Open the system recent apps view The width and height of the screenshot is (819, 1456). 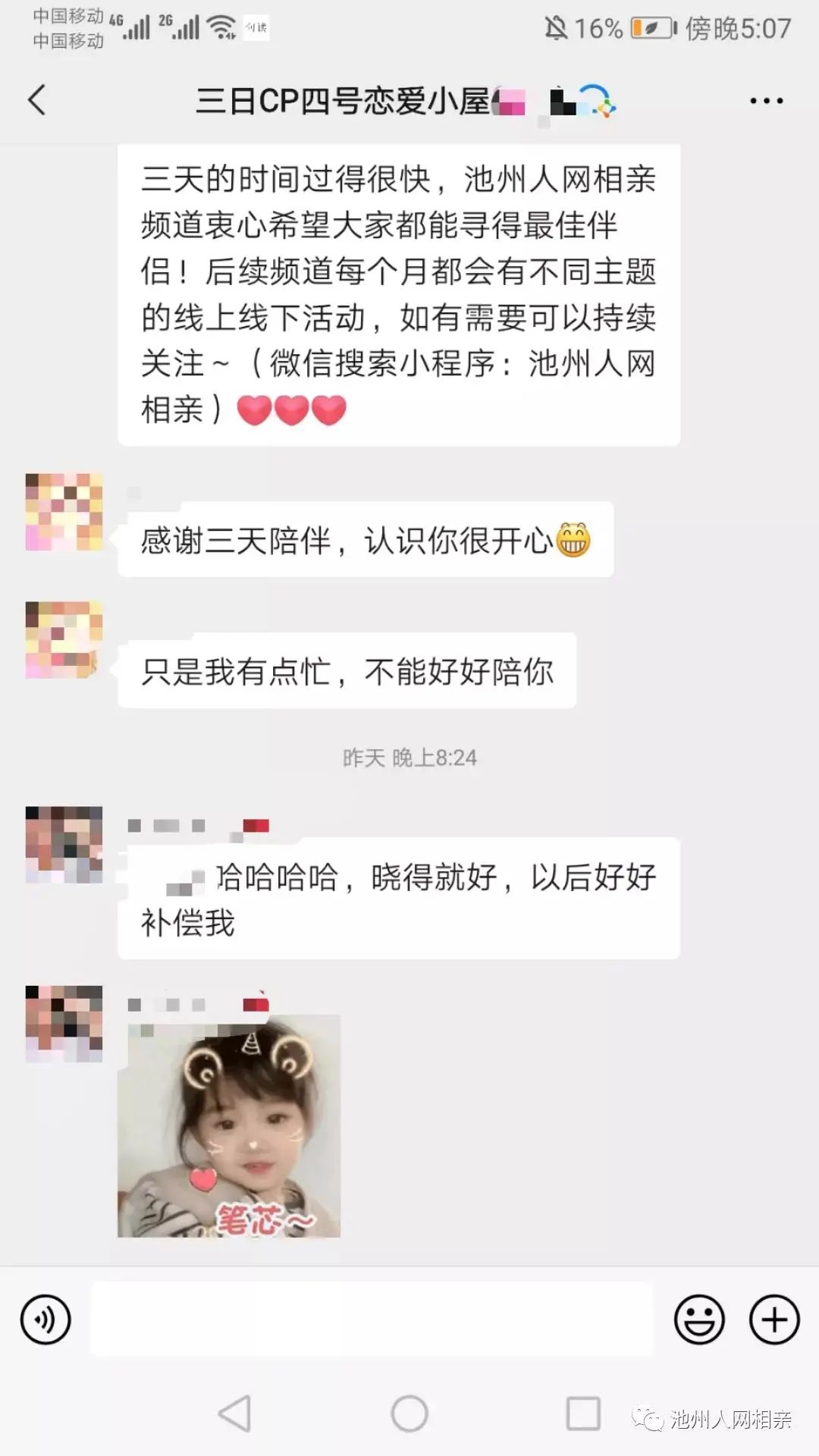pos(583,1414)
